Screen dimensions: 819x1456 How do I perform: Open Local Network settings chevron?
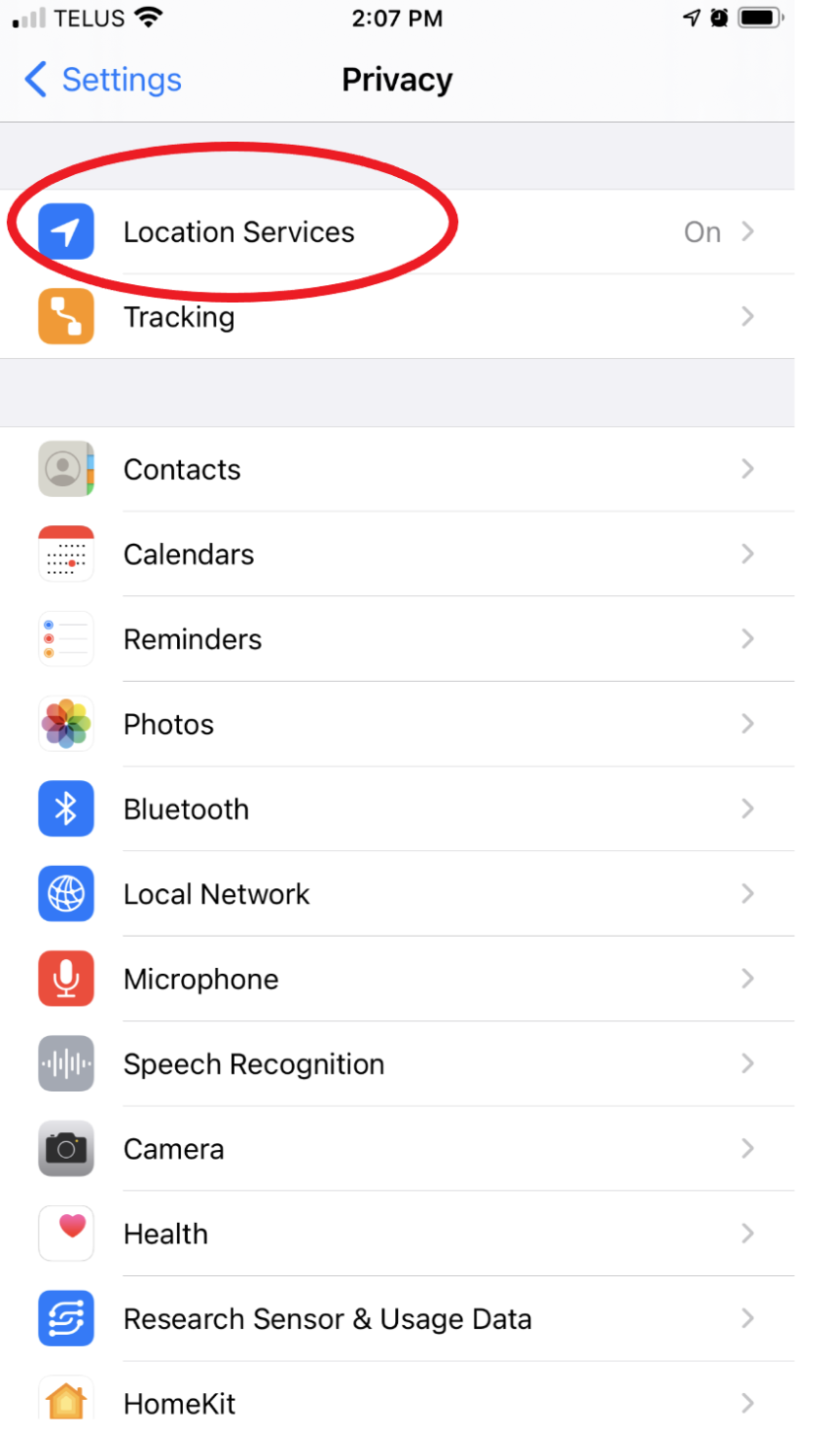(748, 893)
